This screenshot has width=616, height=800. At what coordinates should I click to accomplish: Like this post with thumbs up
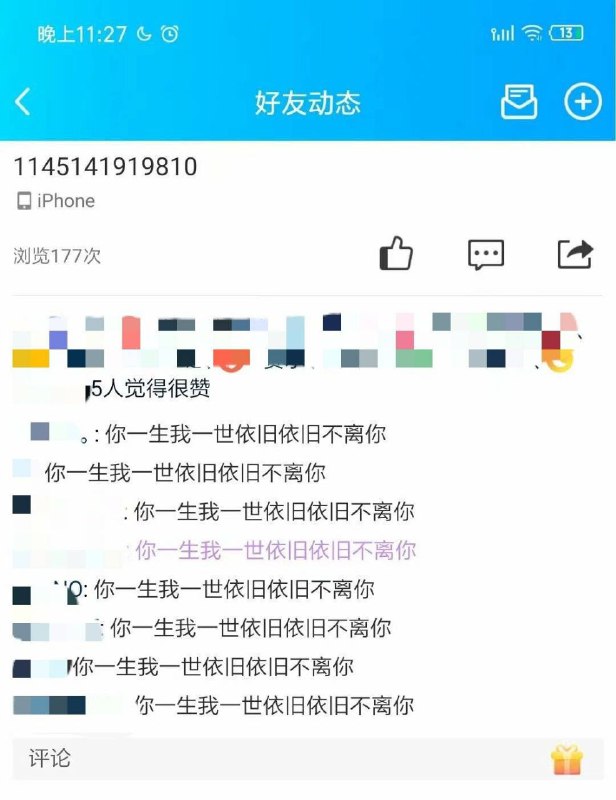tap(396, 255)
